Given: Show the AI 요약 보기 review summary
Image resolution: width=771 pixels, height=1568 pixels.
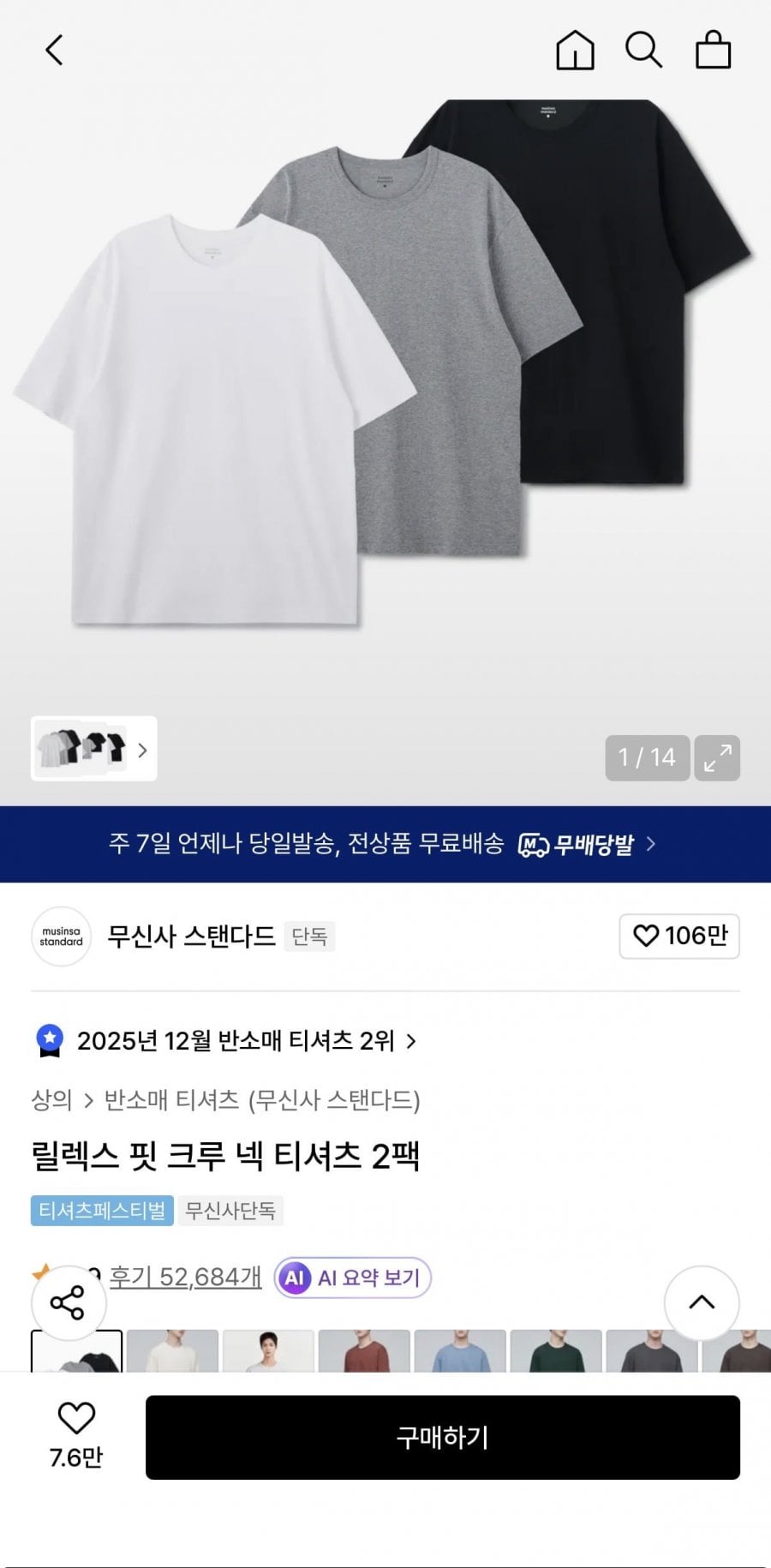Looking at the screenshot, I should [353, 1278].
